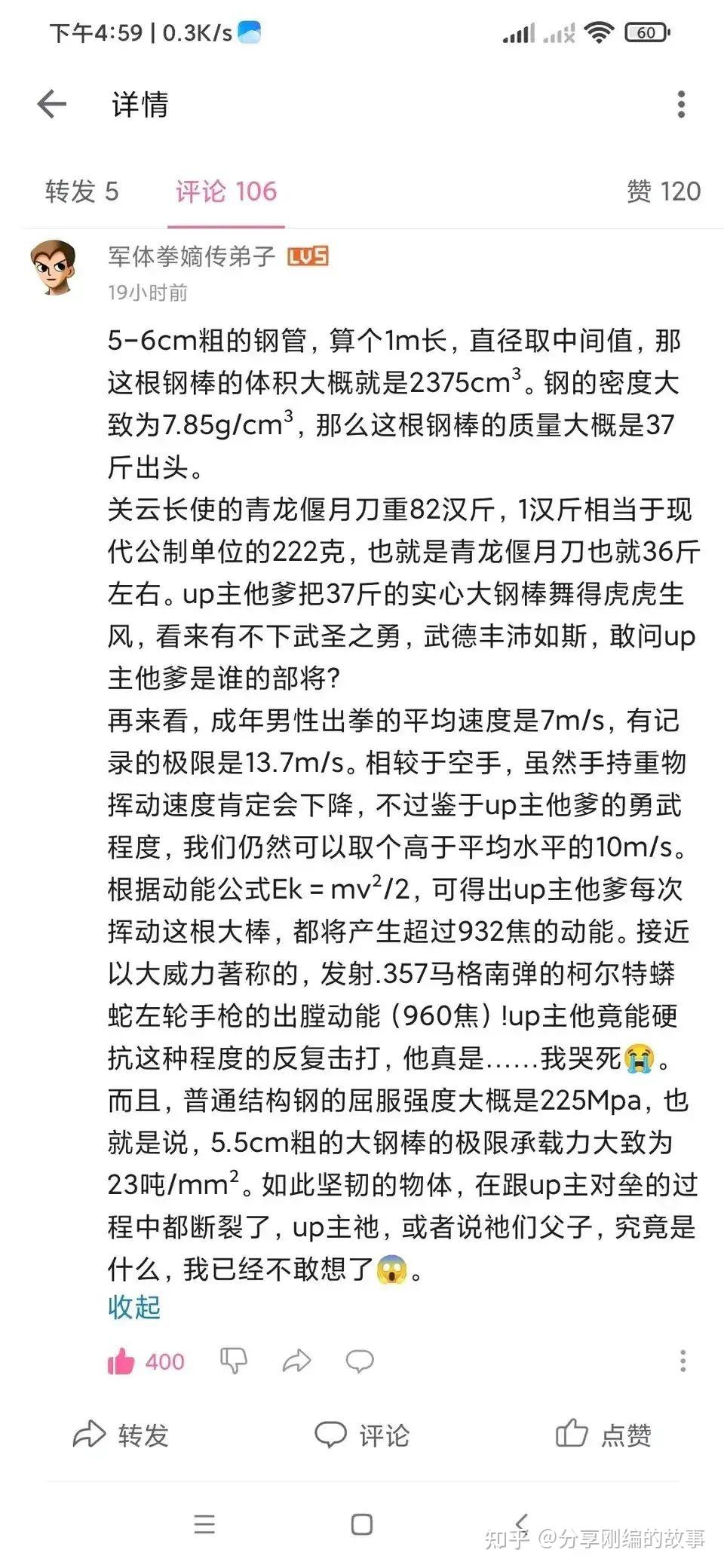Switch to the 转发 5 tab
This screenshot has width=724, height=1568.
[x=81, y=191]
